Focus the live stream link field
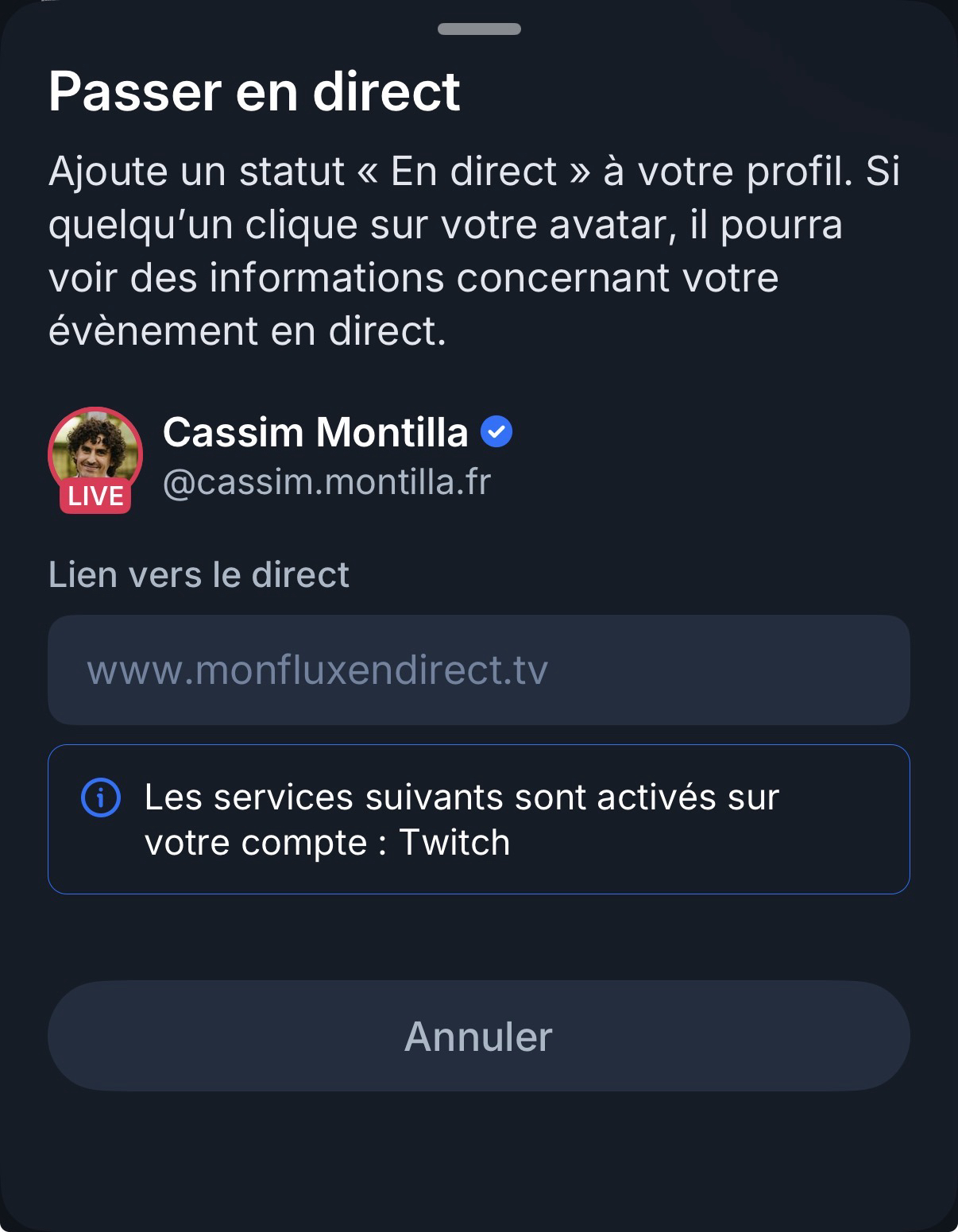 [478, 670]
